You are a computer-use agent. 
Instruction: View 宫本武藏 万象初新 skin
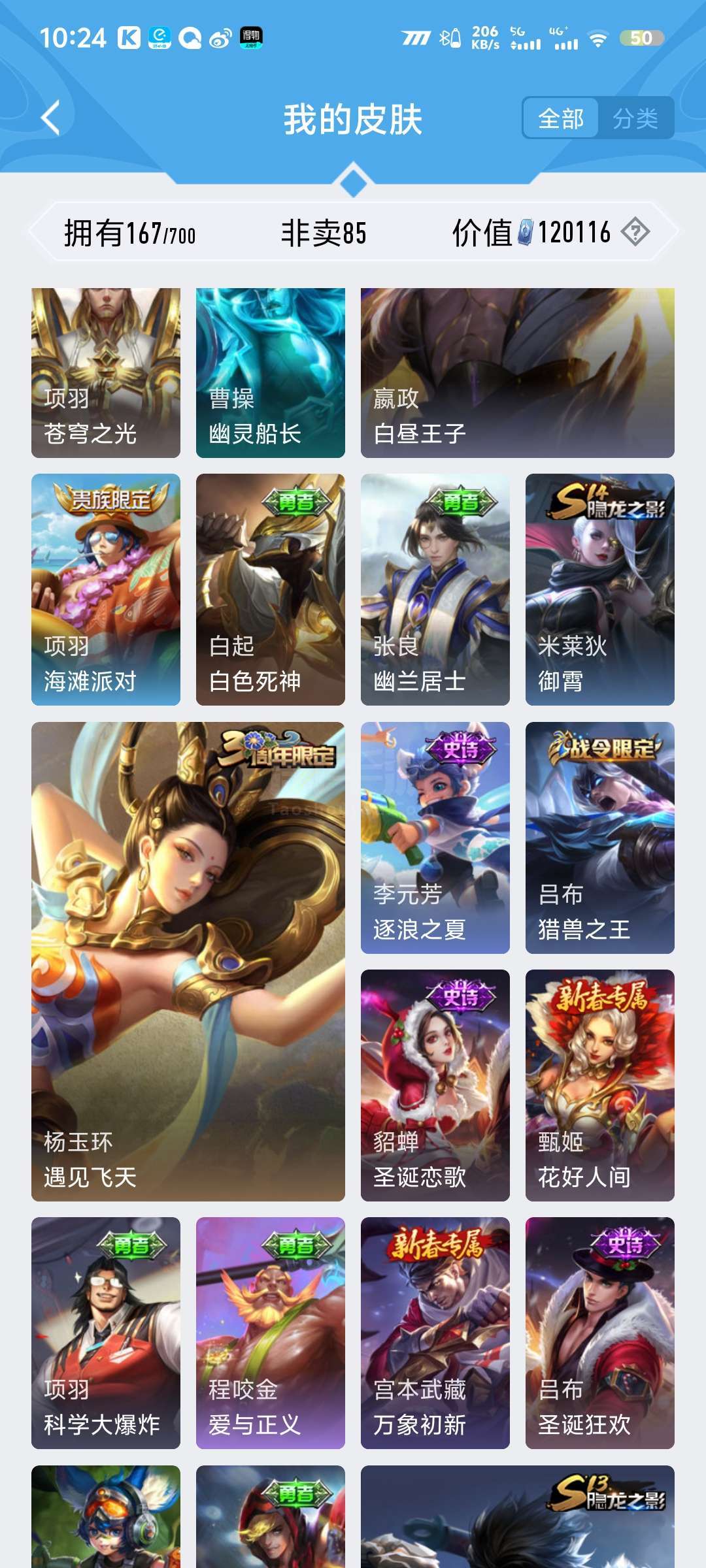(x=435, y=1333)
